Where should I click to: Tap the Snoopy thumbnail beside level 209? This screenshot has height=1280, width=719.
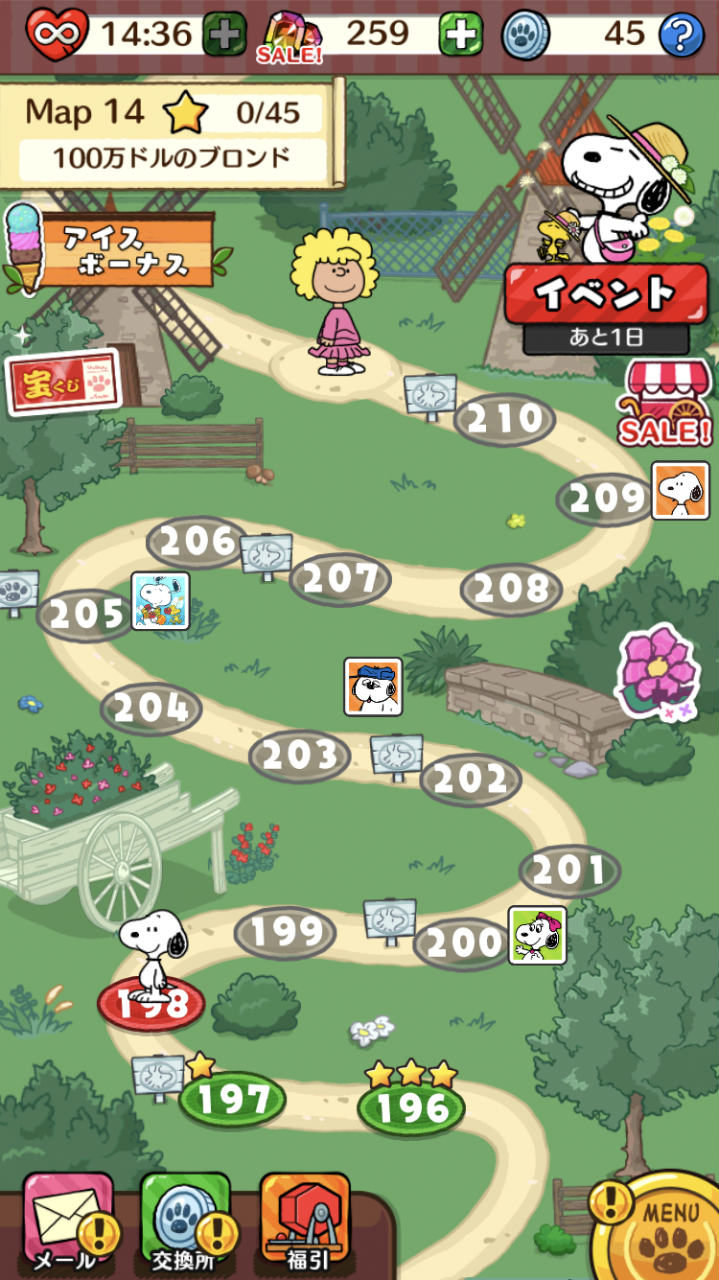point(680,491)
